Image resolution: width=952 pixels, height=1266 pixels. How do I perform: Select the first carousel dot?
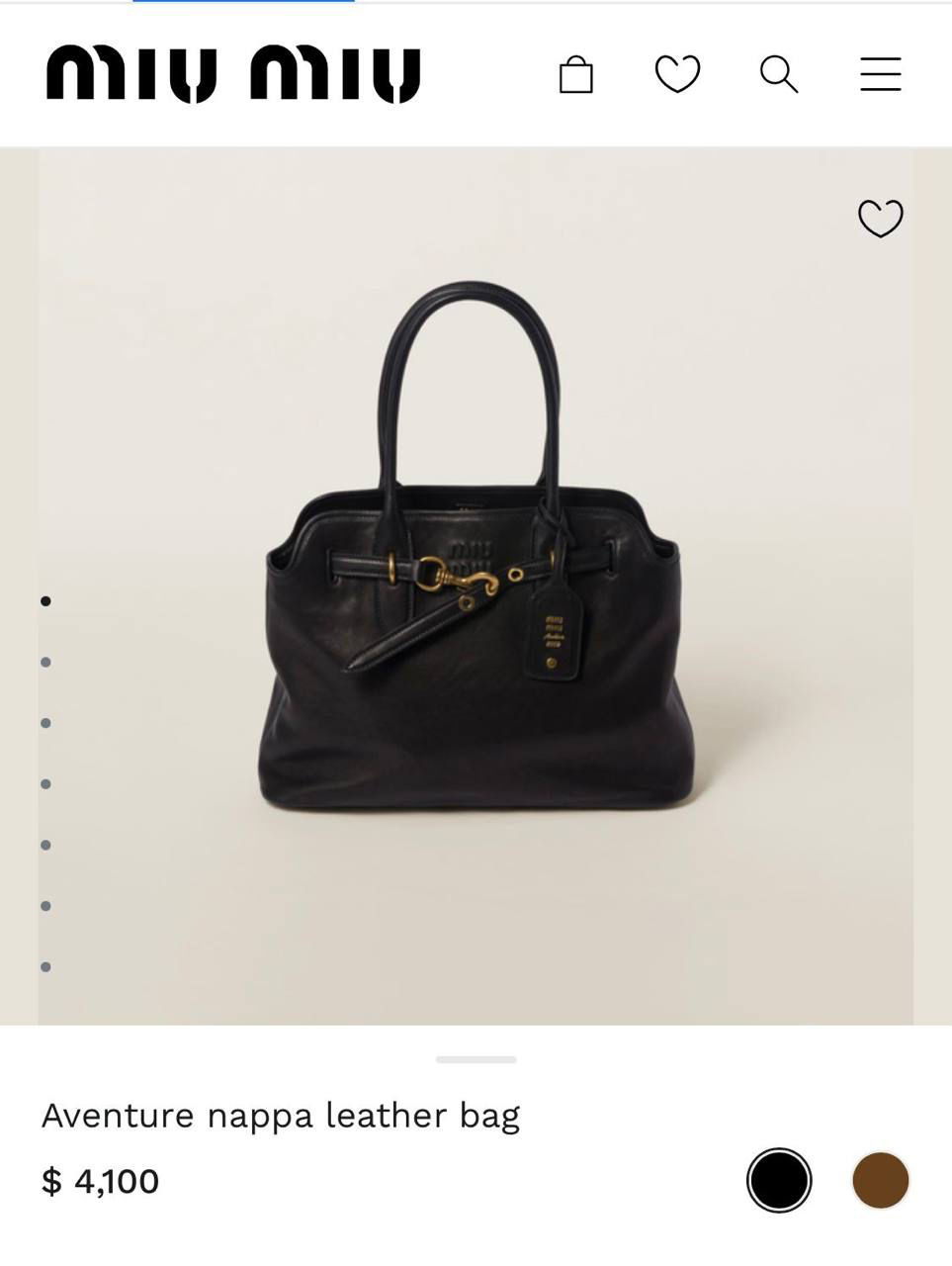click(45, 600)
